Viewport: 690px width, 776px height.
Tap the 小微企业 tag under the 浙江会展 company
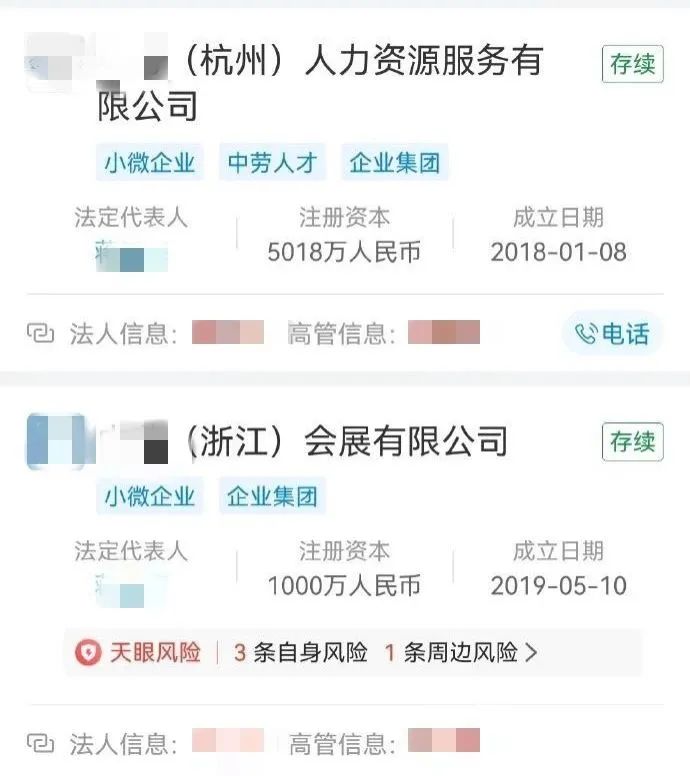(x=150, y=495)
